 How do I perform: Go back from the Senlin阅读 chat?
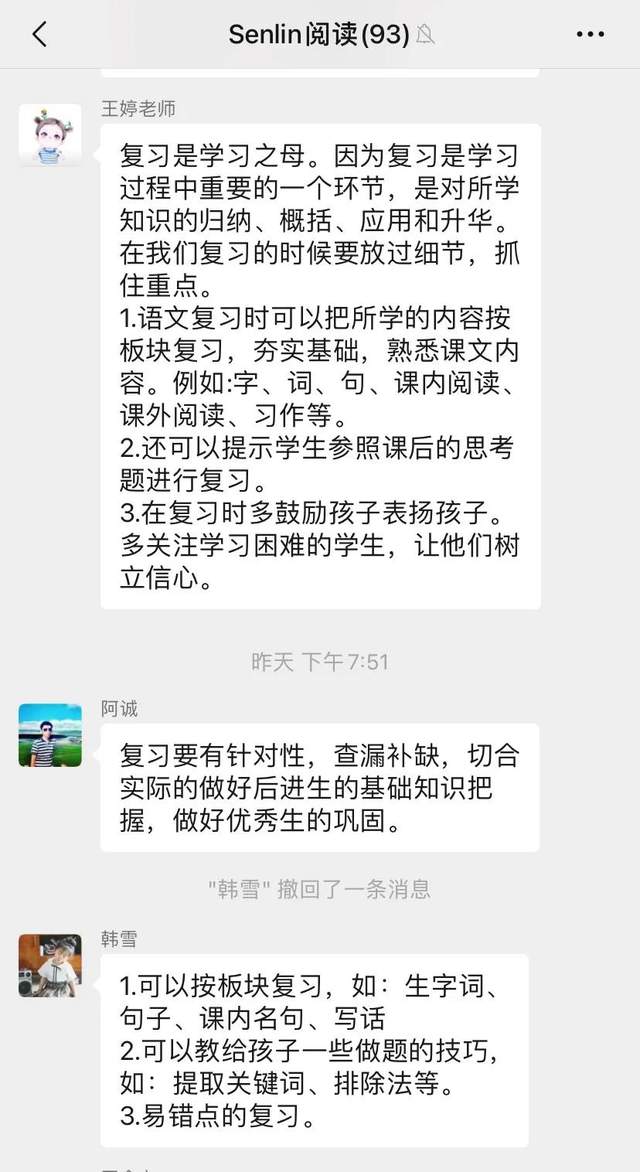coord(40,35)
